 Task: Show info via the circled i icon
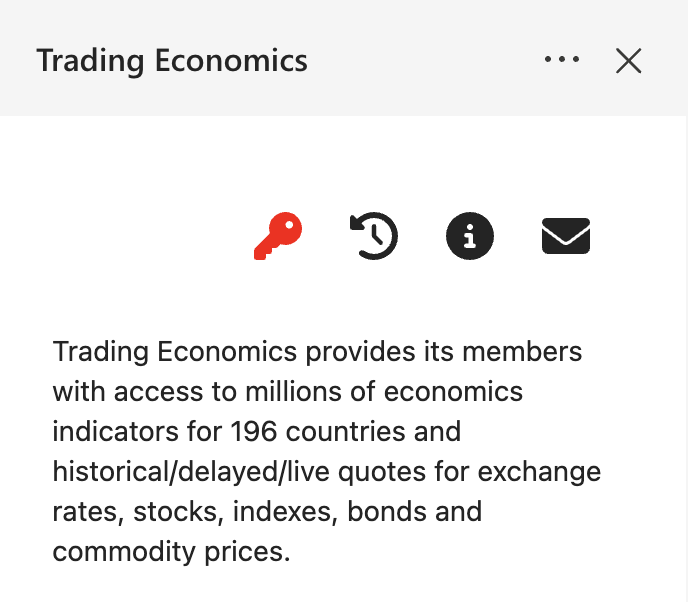[470, 236]
